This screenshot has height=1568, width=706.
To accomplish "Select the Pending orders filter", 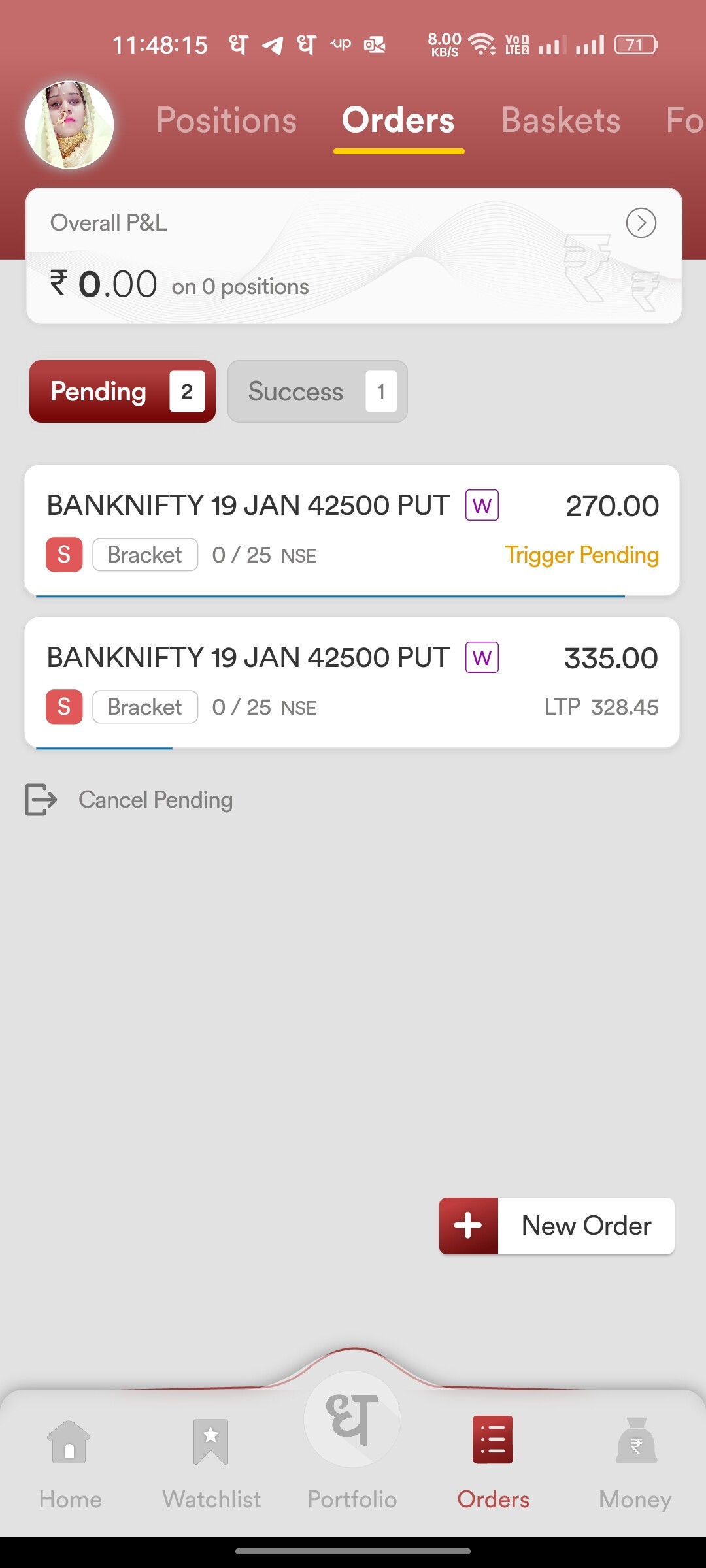I will (x=122, y=391).
